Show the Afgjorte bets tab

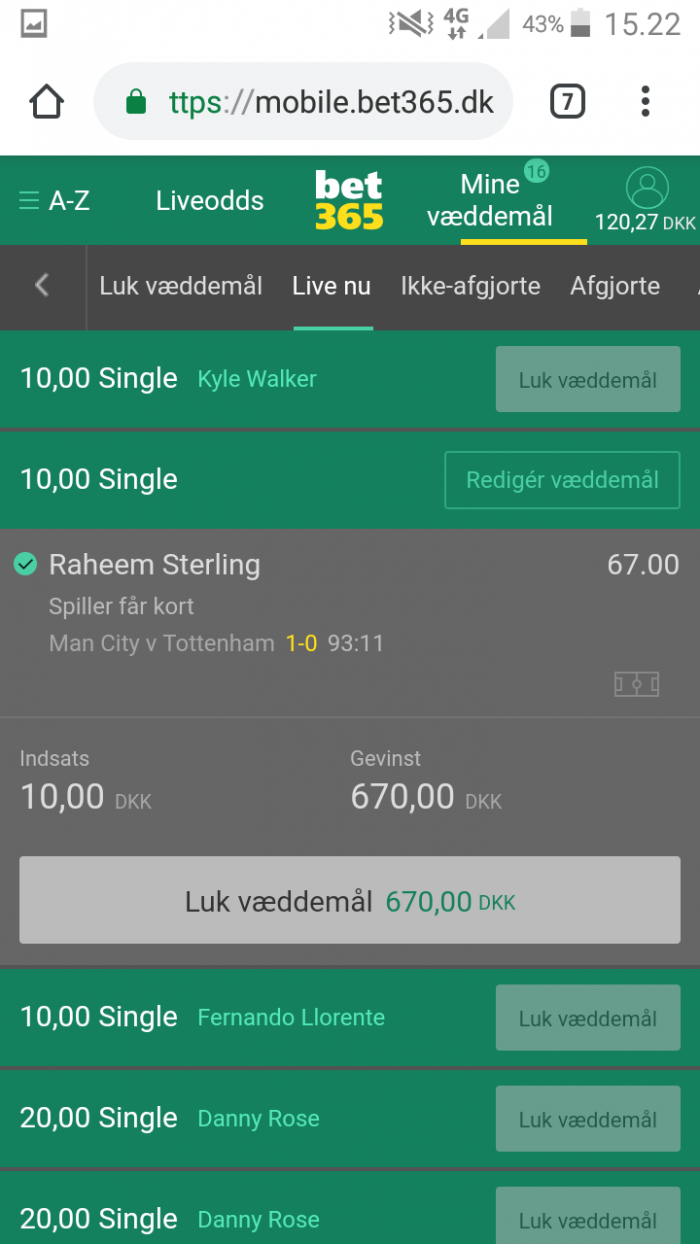coord(615,286)
